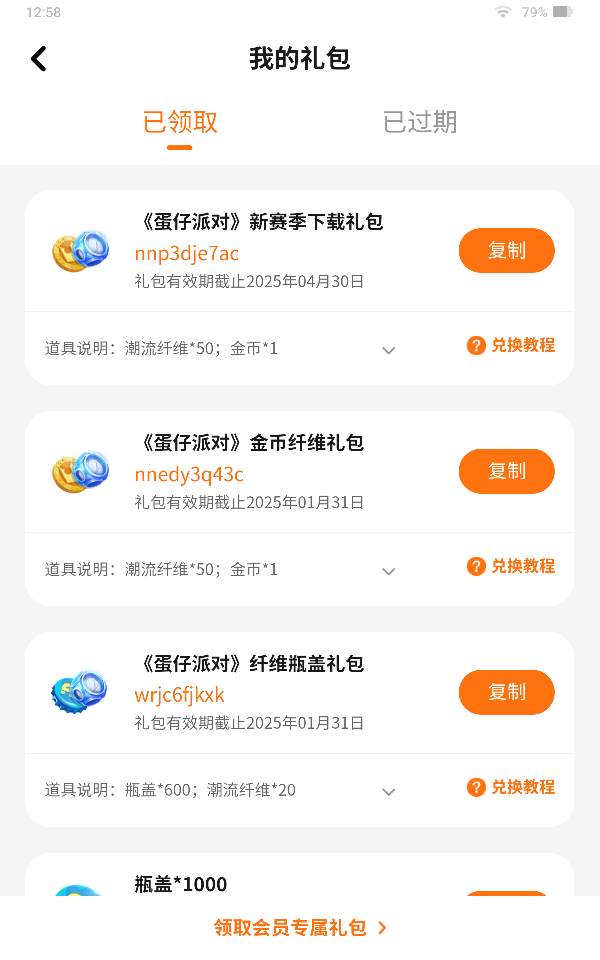Expand item details of 纤维瓶盖礼包
This screenshot has height=960, width=600.
point(389,792)
